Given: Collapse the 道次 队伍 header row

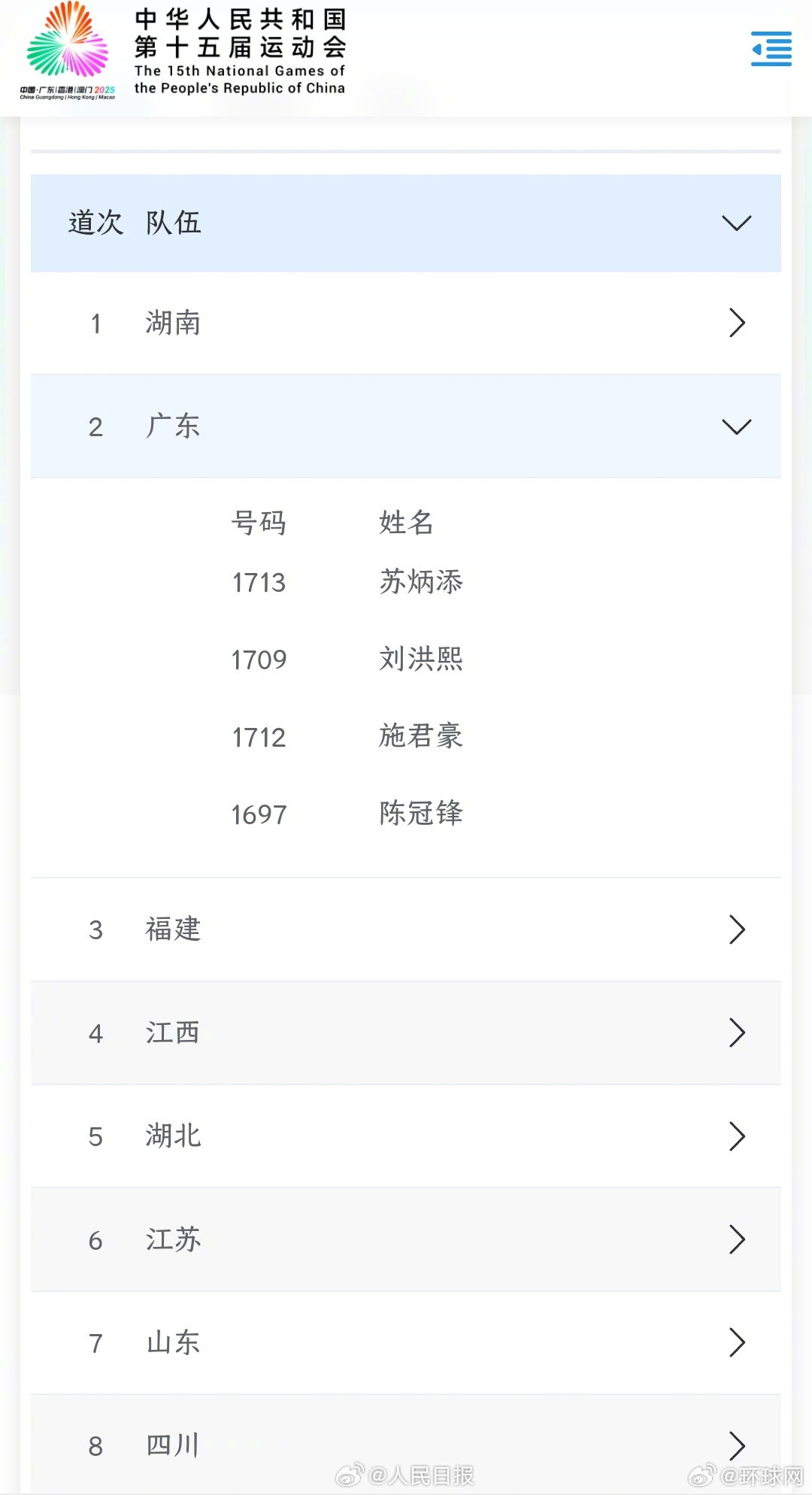Looking at the screenshot, I should (x=735, y=223).
